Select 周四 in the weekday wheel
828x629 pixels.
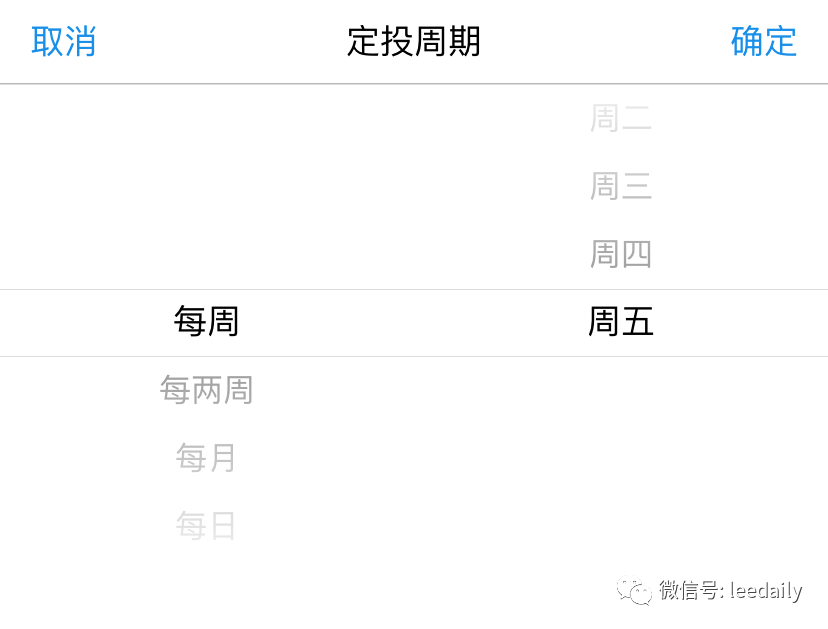click(621, 254)
